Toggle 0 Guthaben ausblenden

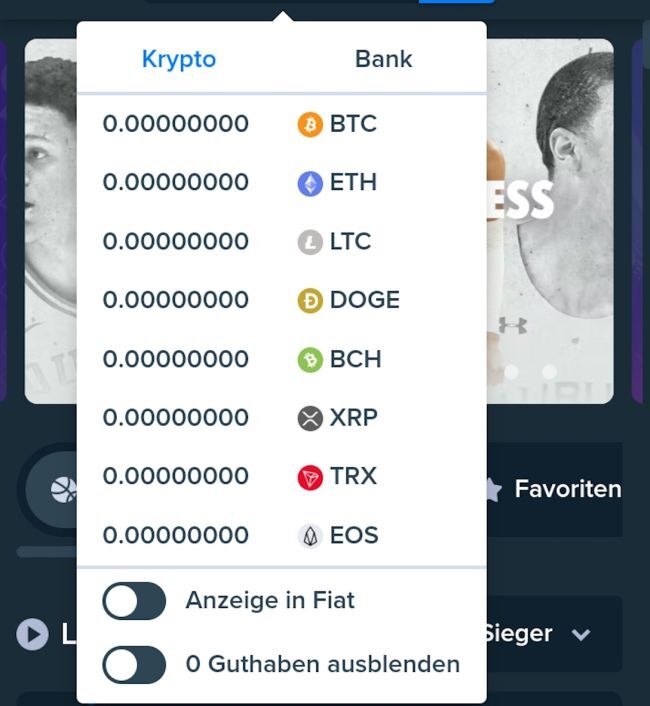[x=134, y=665]
